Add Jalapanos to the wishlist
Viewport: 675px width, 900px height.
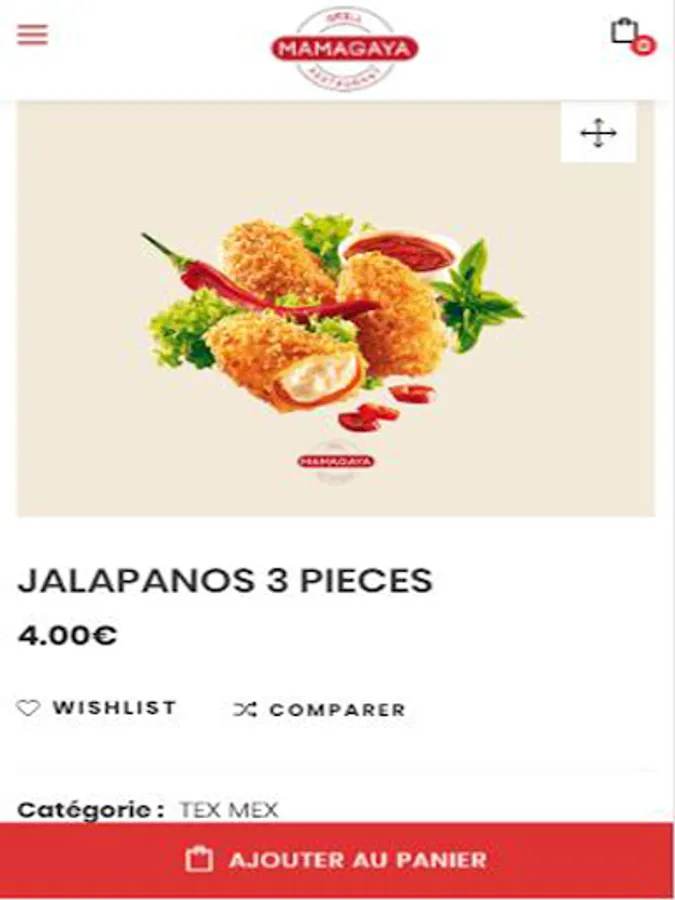click(97, 708)
